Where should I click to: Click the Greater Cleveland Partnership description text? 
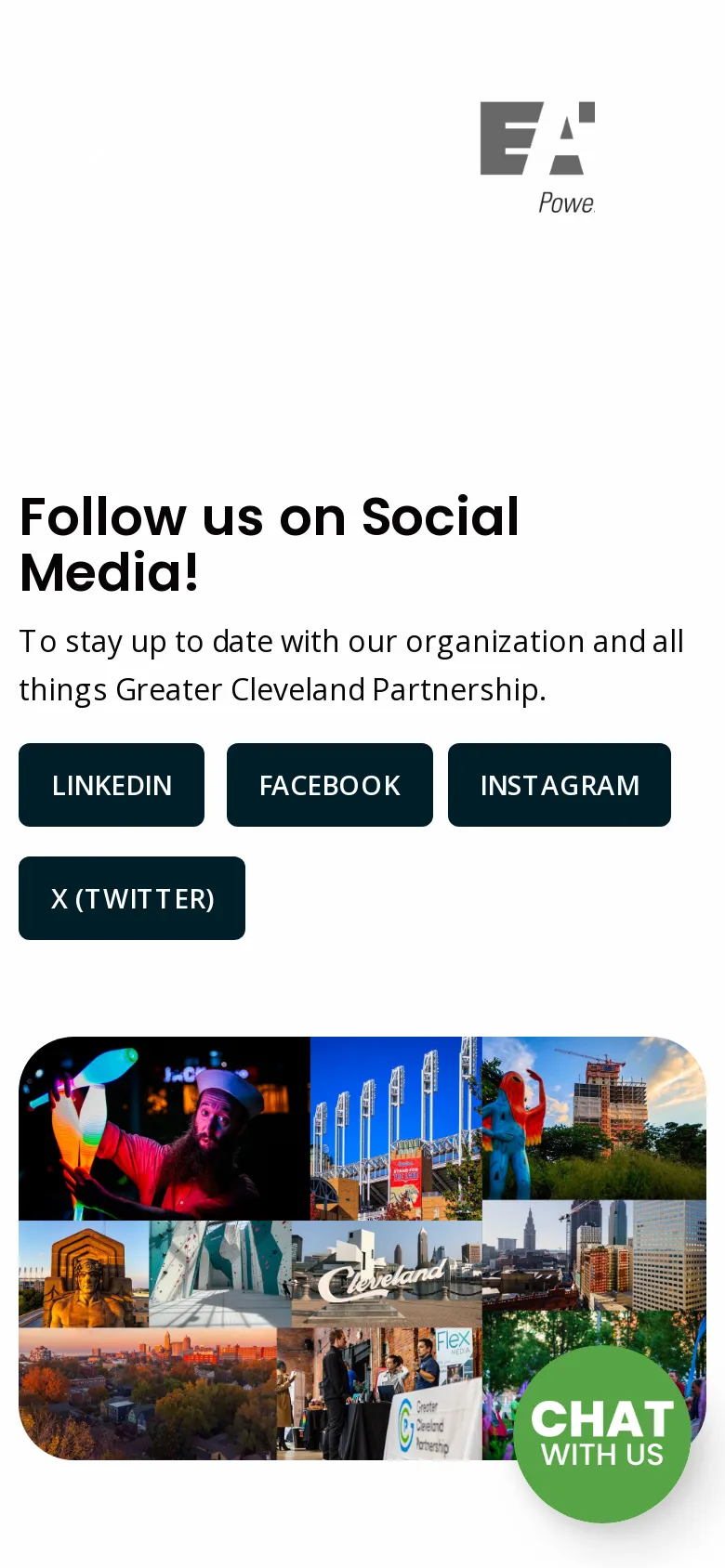(351, 664)
